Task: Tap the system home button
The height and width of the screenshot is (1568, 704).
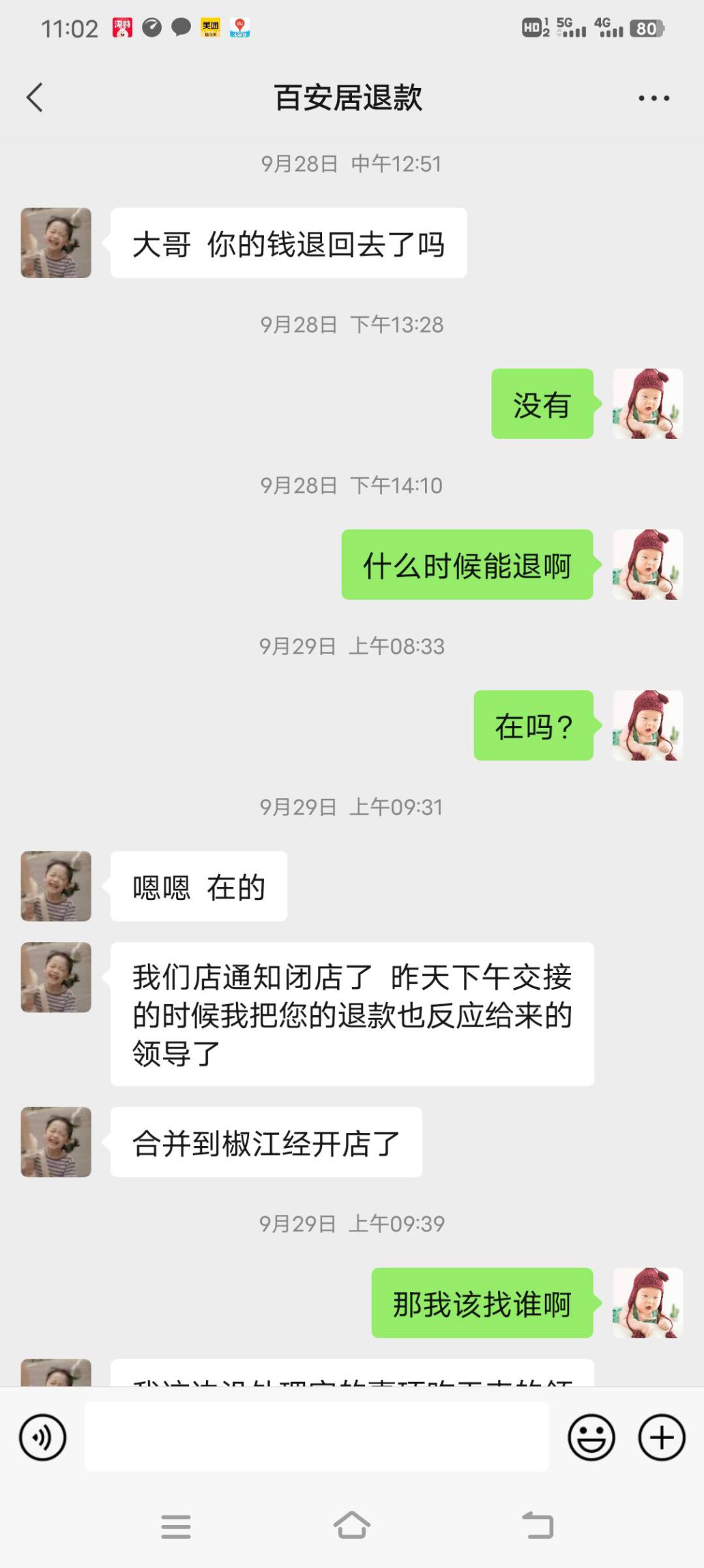Action: tap(352, 1526)
